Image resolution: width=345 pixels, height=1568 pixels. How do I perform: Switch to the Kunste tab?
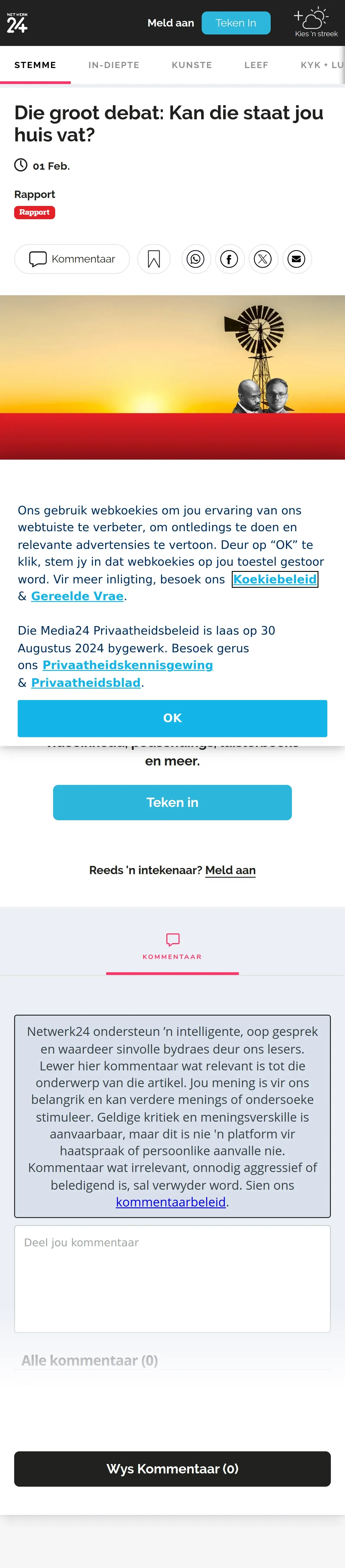tap(191, 65)
